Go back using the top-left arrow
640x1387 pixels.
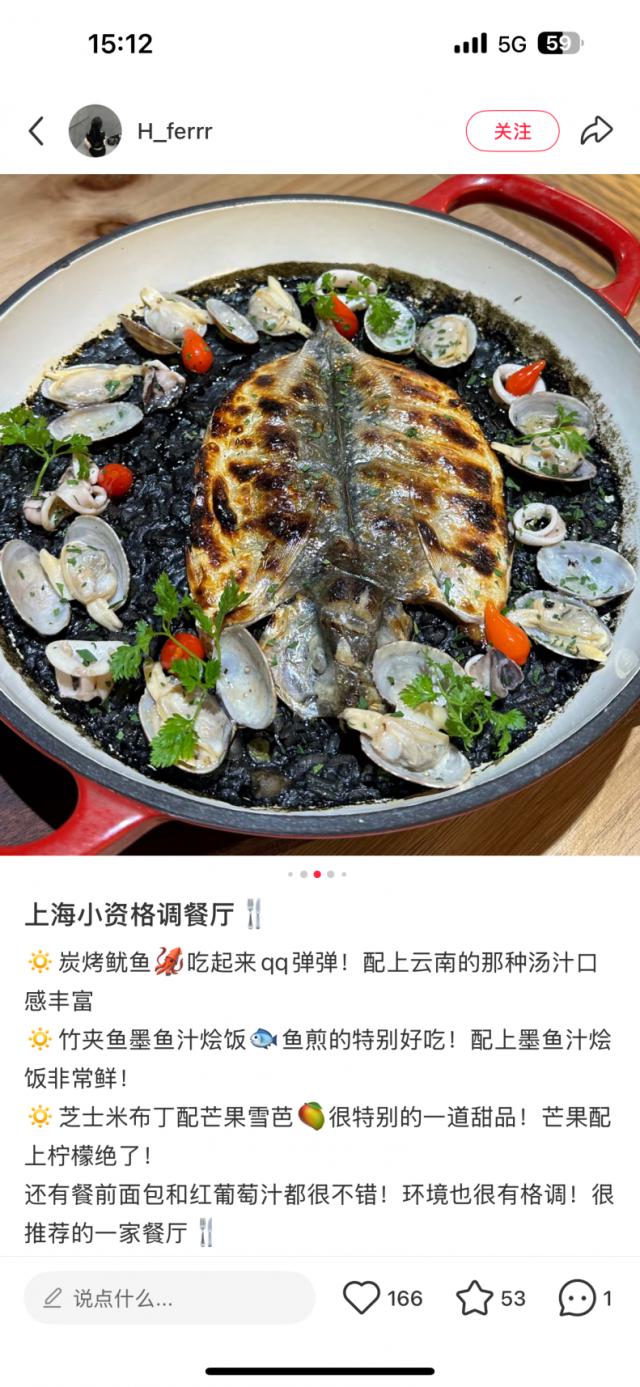click(37, 131)
